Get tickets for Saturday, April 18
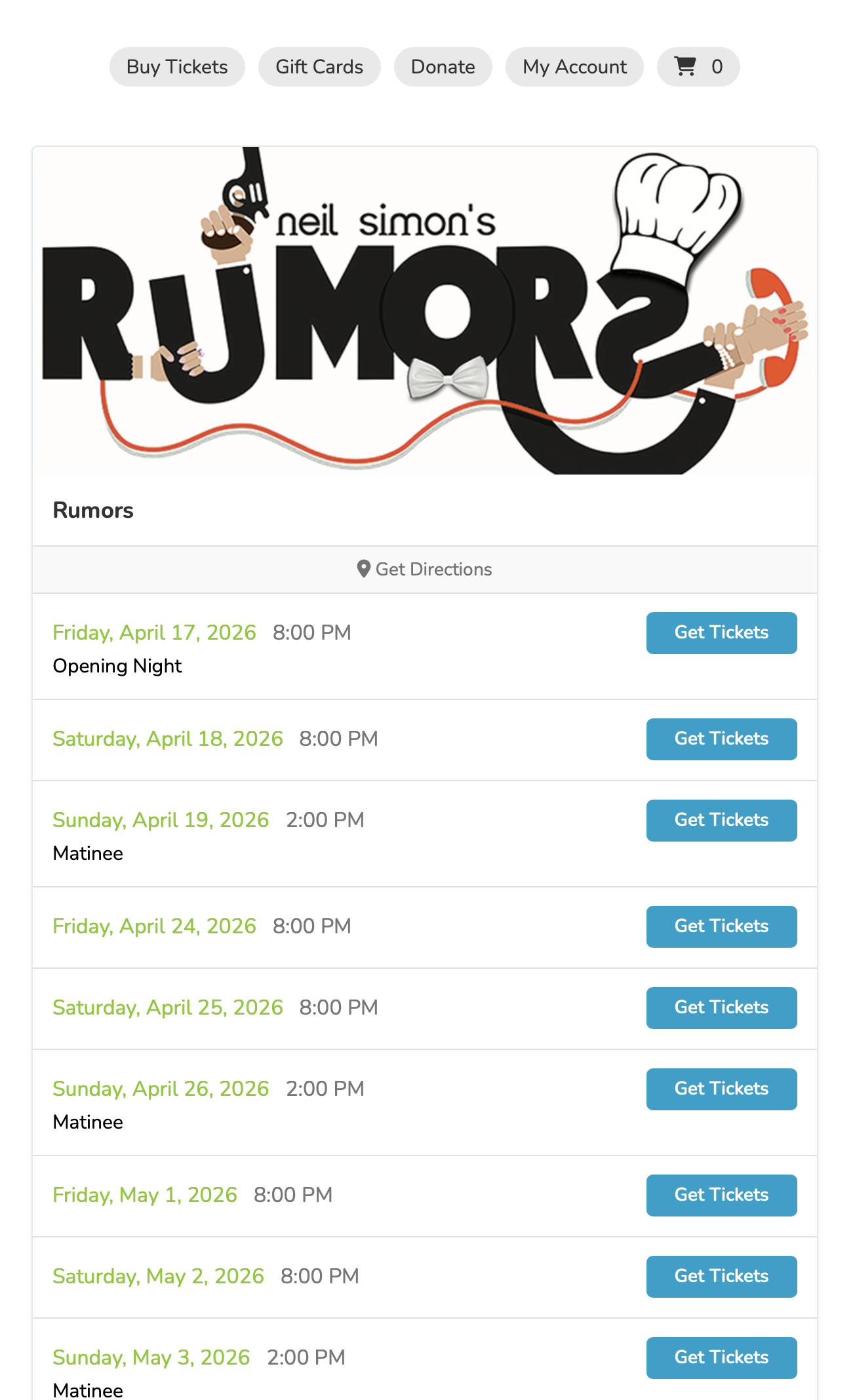Viewport: 855px width, 1400px height. [721, 739]
